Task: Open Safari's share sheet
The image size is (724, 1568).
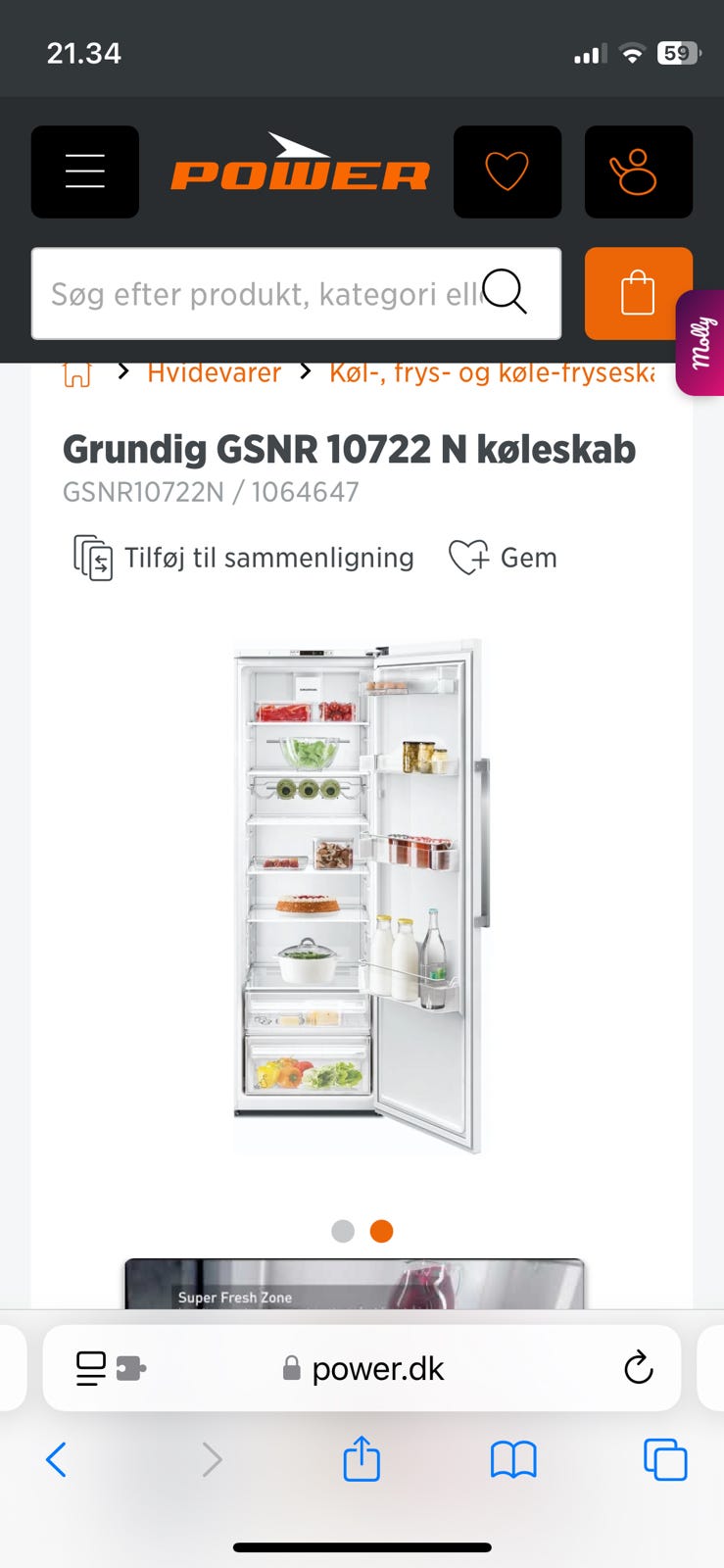Action: point(362,1459)
